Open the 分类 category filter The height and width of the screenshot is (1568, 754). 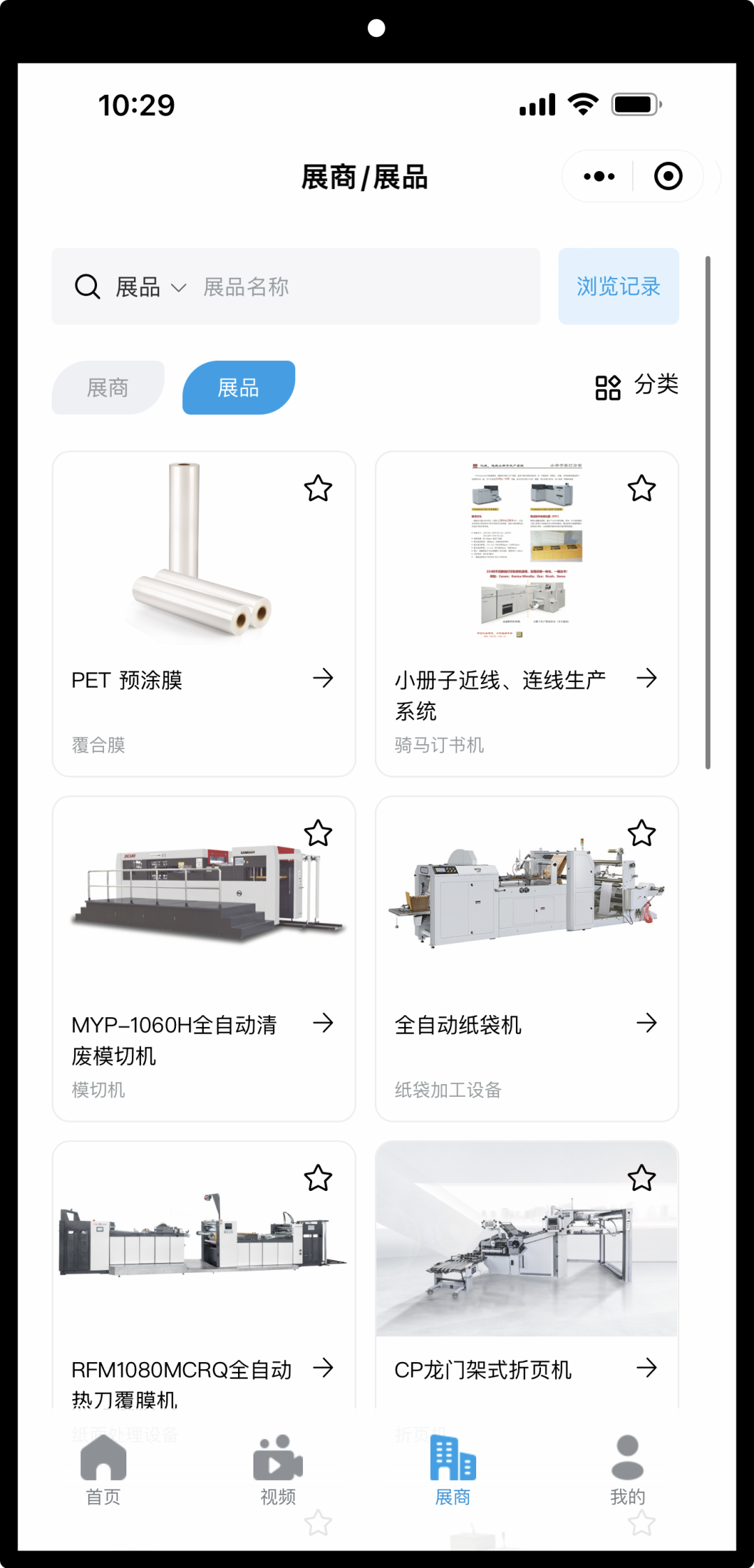[637, 385]
